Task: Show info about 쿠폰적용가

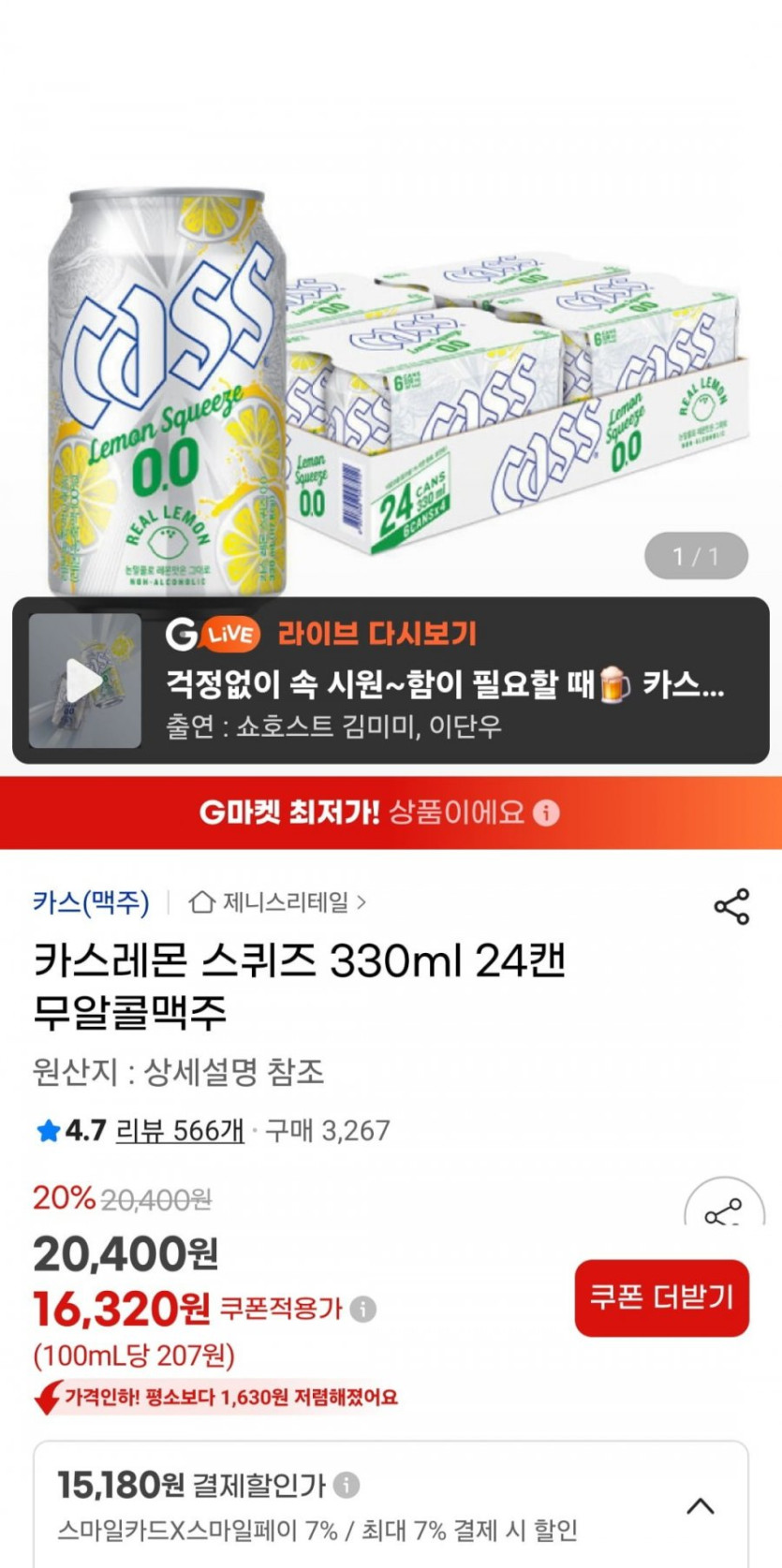Action: pyautogui.click(x=363, y=1309)
